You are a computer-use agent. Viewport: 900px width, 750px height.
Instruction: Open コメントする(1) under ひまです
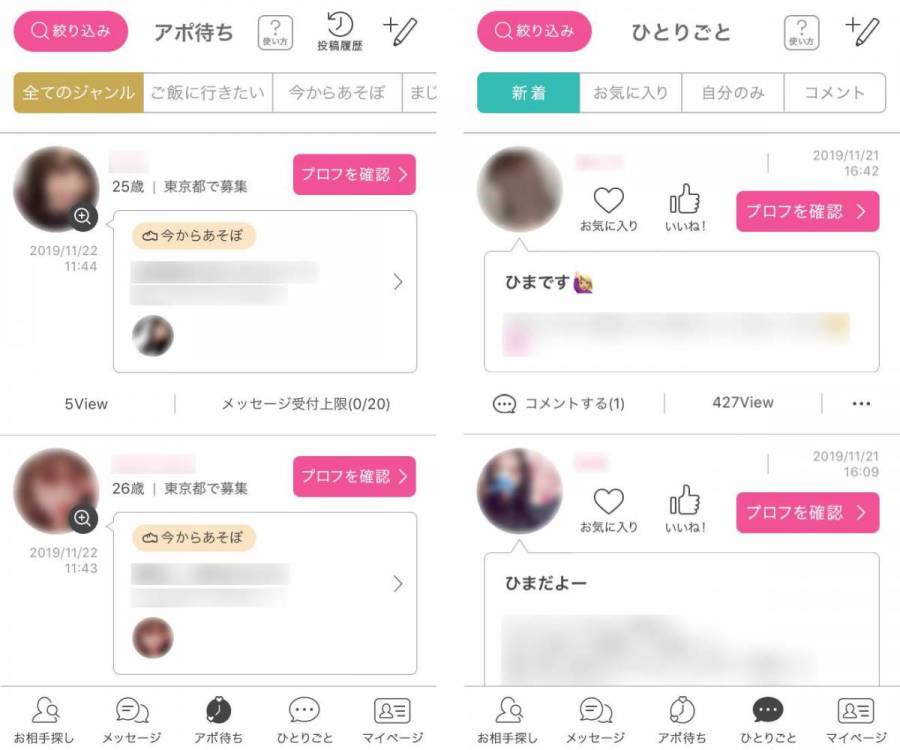[x=560, y=403]
